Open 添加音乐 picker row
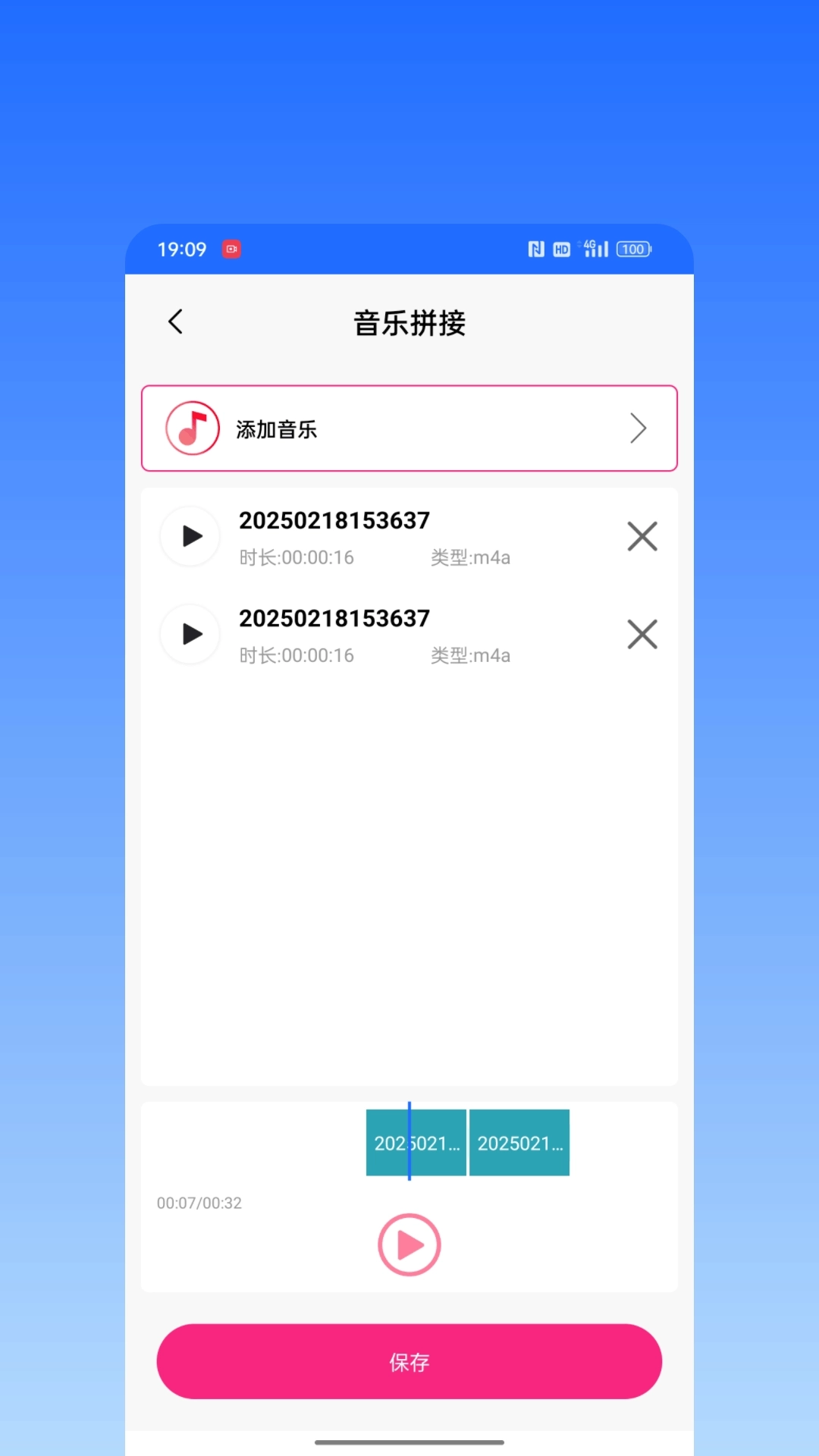This screenshot has height=1456, width=819. [x=409, y=428]
